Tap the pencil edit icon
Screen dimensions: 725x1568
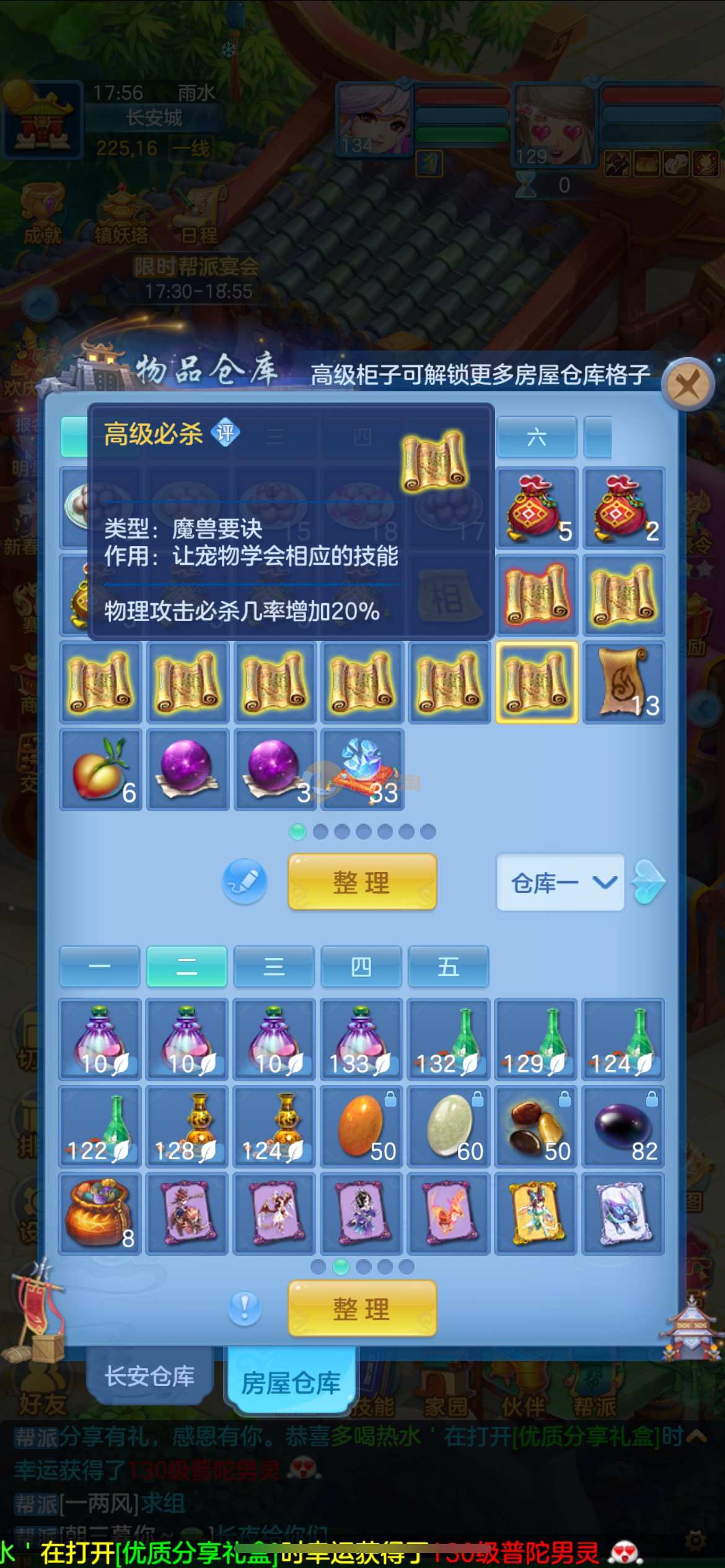tap(245, 881)
